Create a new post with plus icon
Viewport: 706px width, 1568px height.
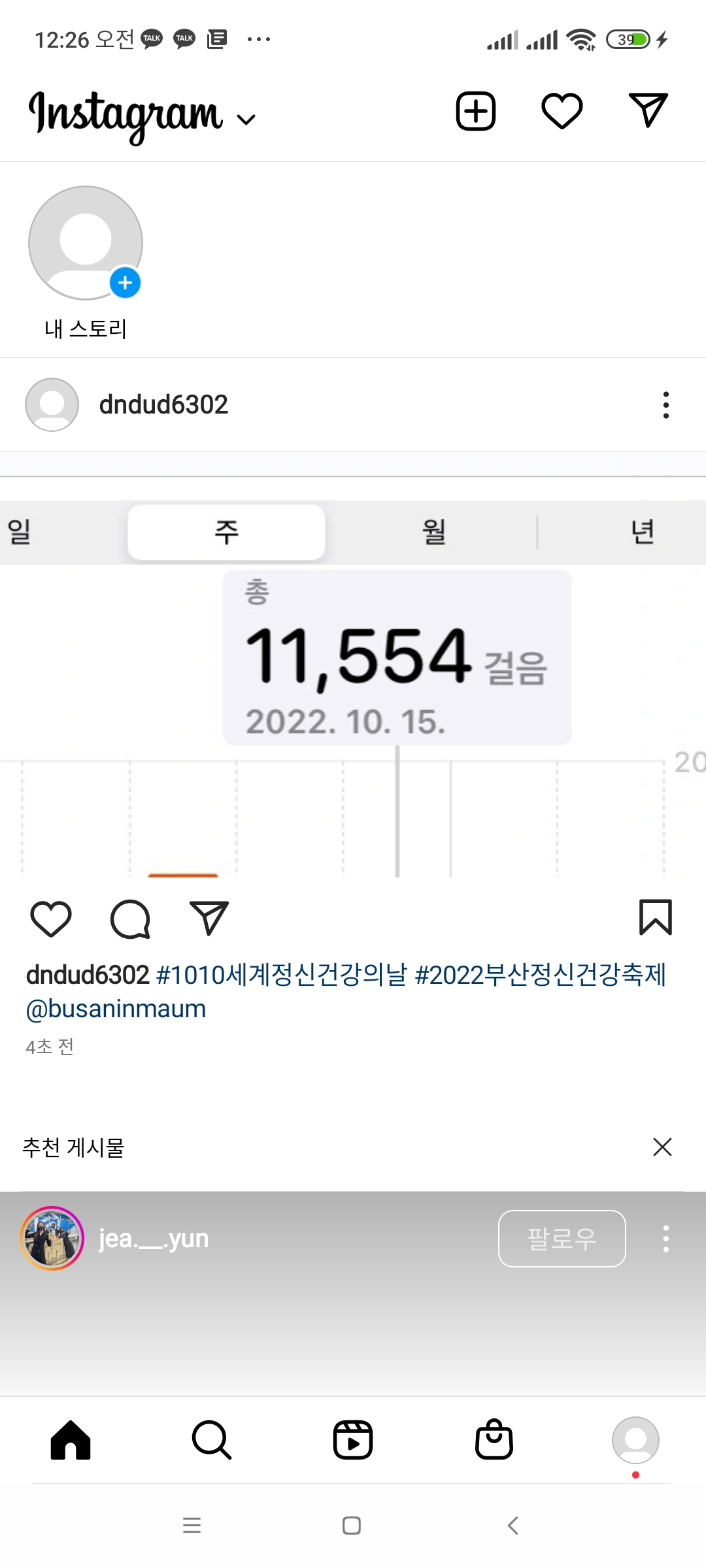[x=475, y=111]
